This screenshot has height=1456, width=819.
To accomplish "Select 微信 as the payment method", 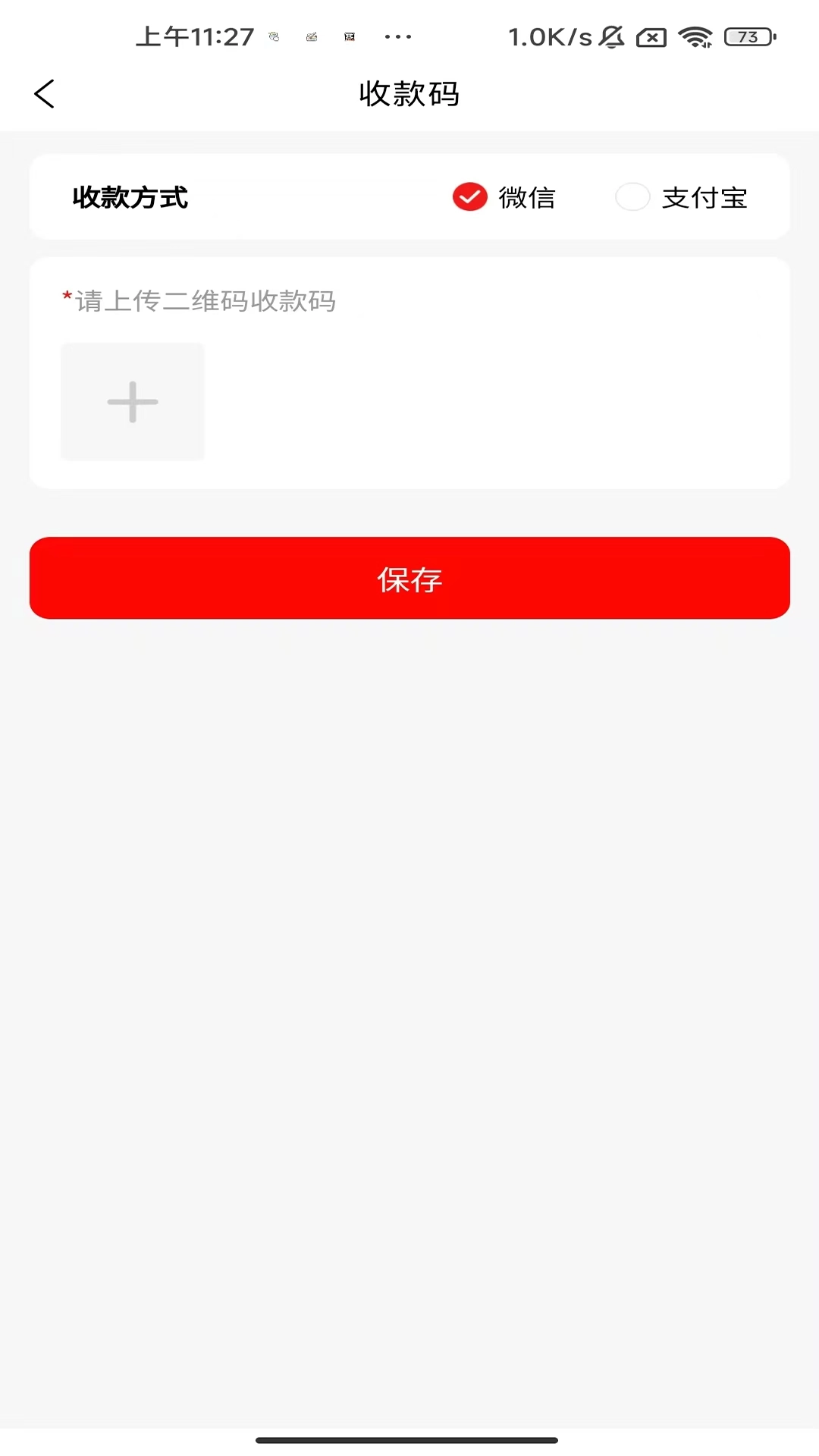I will (x=470, y=197).
